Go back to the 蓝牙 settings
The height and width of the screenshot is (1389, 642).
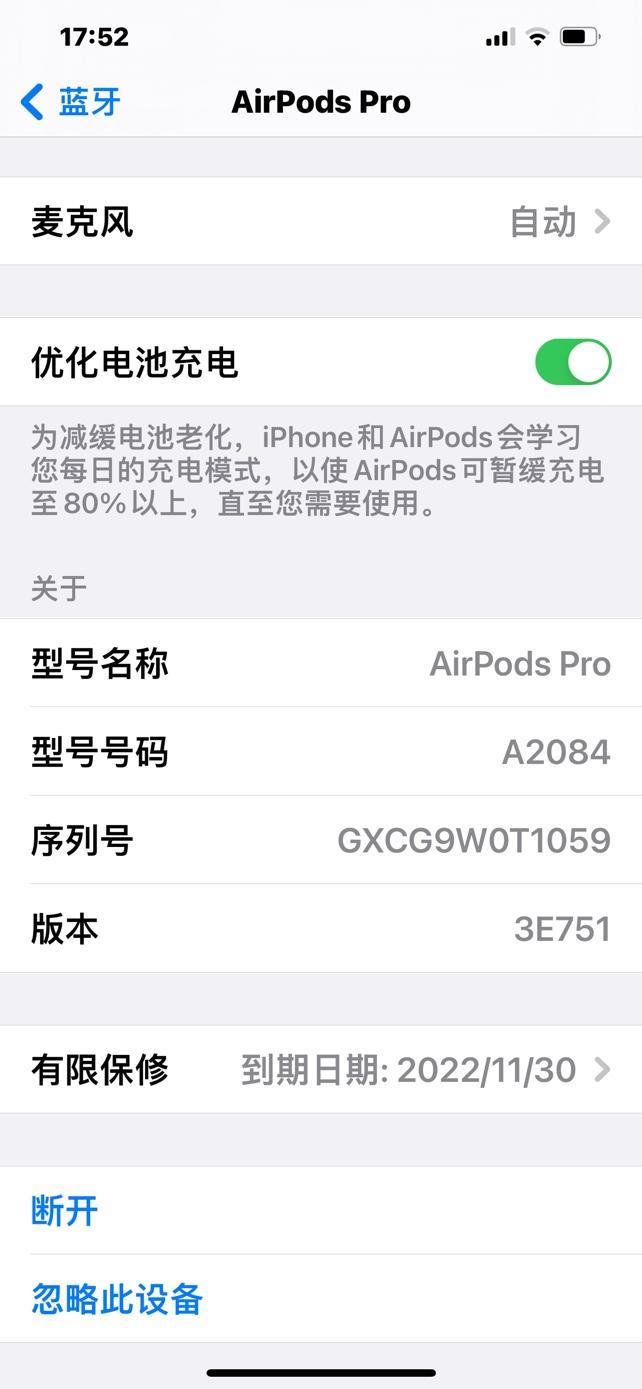pyautogui.click(x=70, y=102)
